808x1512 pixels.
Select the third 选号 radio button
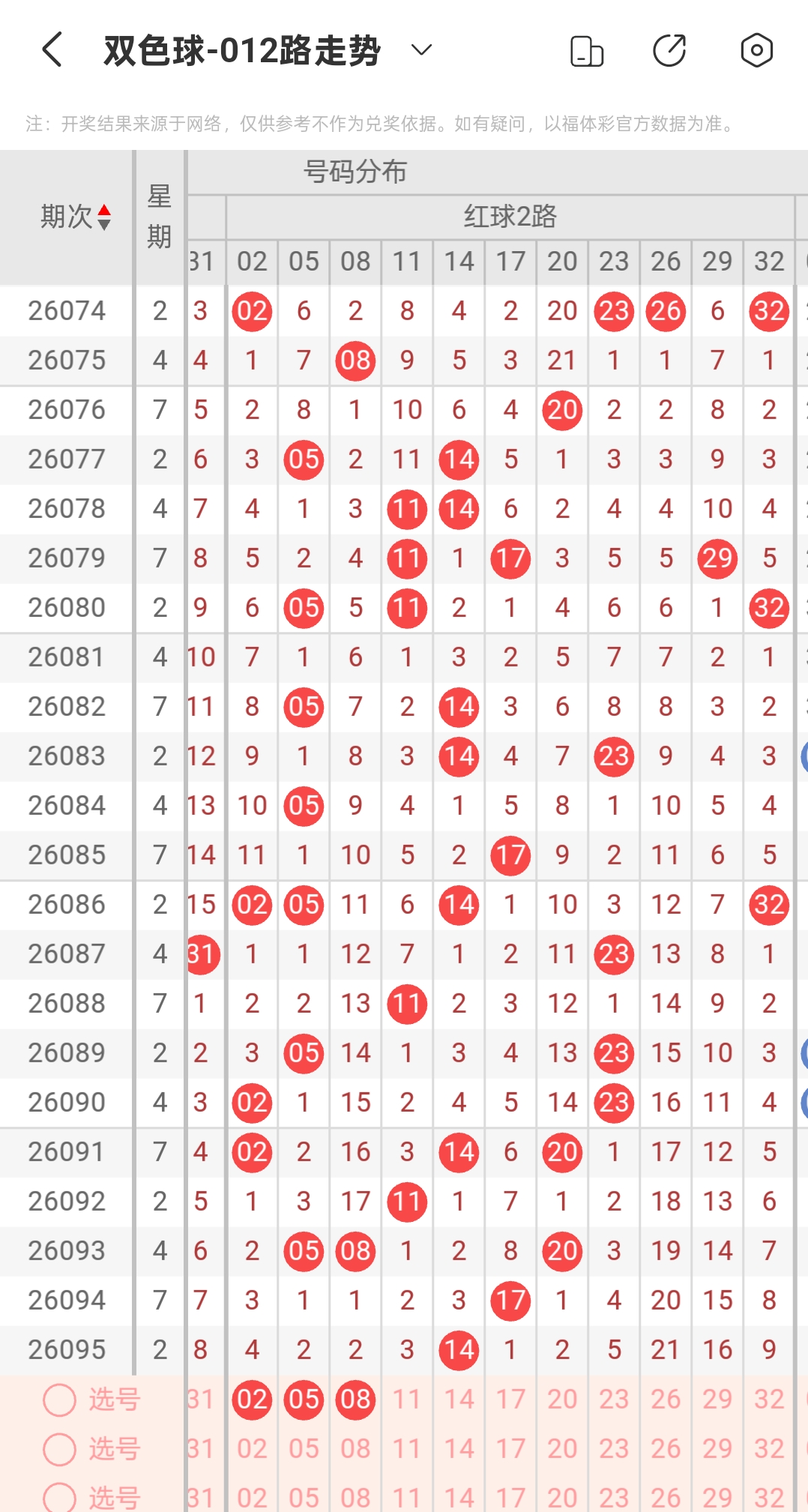coord(60,1497)
